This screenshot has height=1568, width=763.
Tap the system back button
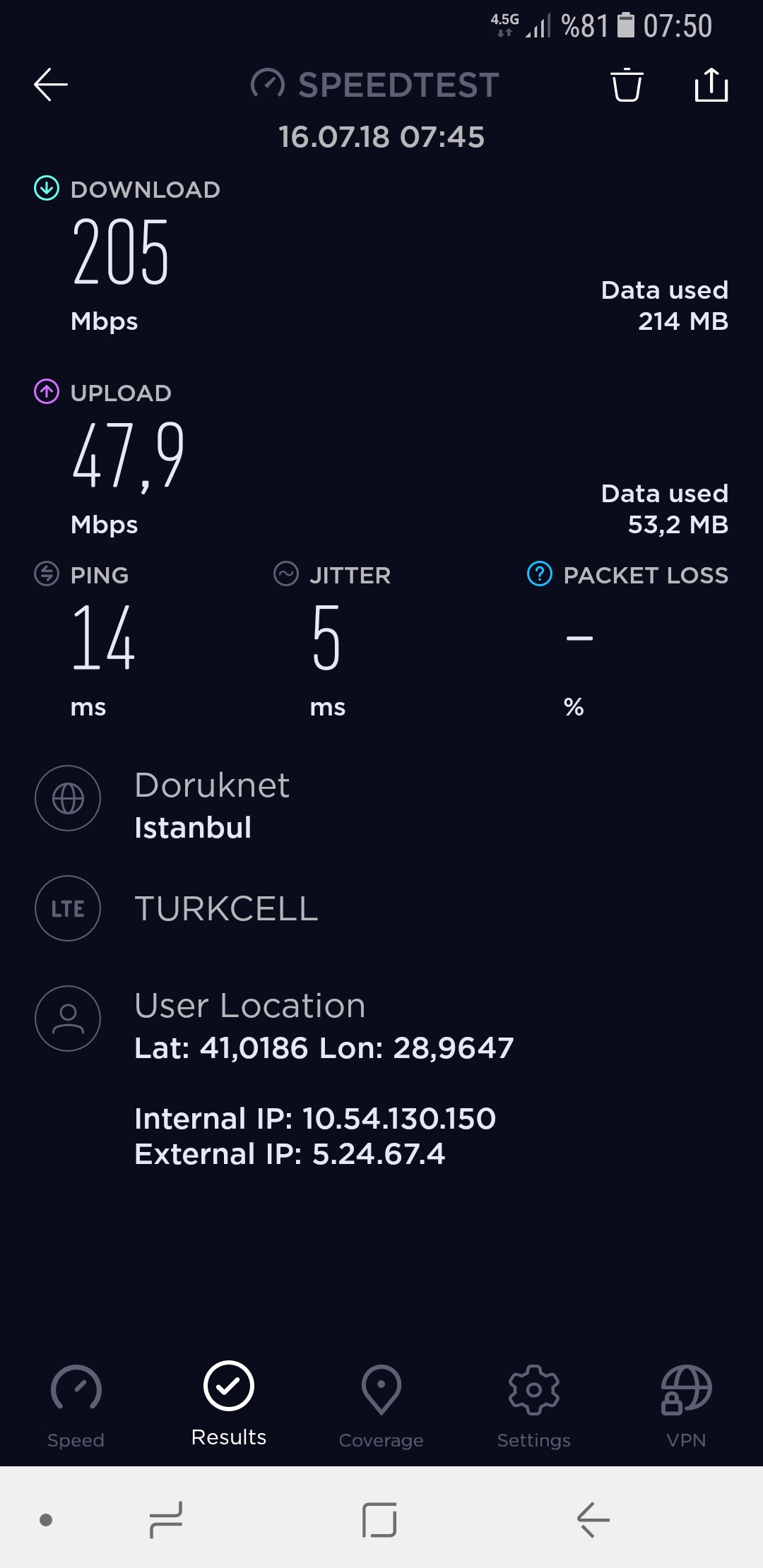pos(593,1519)
